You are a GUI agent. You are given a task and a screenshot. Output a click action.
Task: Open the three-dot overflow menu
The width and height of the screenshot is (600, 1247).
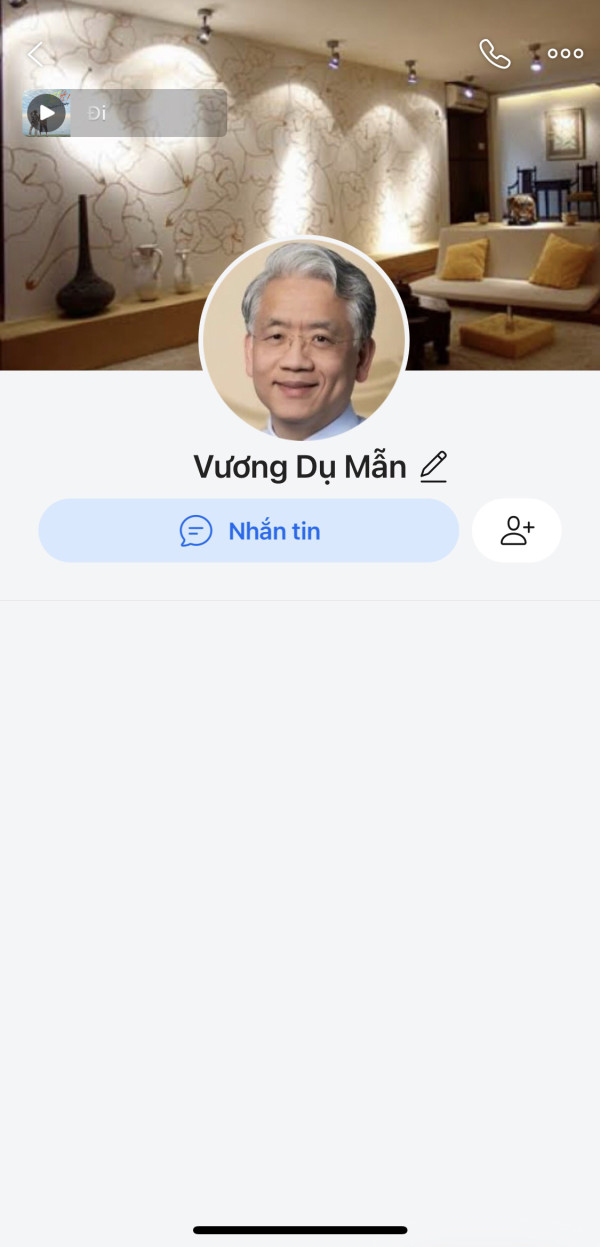click(565, 54)
